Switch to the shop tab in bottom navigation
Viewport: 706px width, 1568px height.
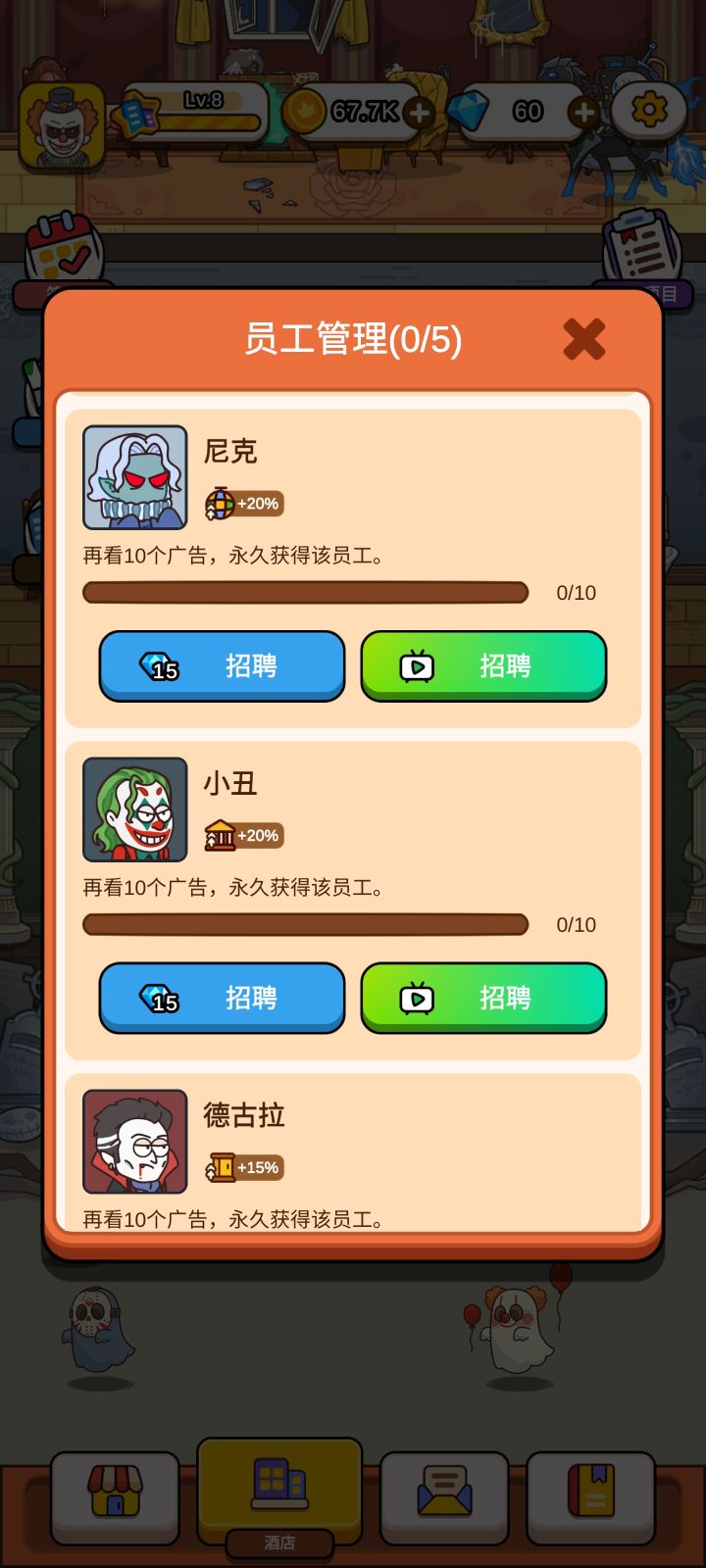point(115,1492)
